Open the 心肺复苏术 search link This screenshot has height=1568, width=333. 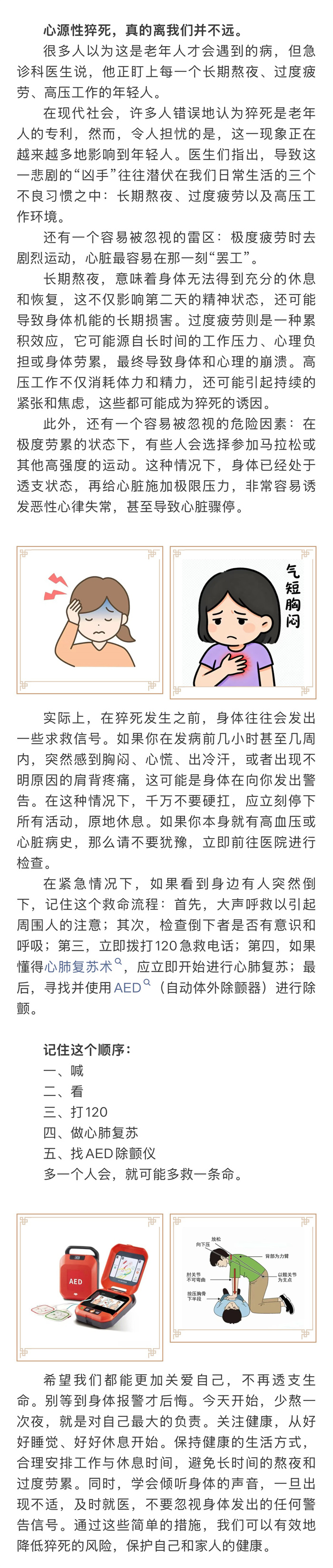(79, 966)
